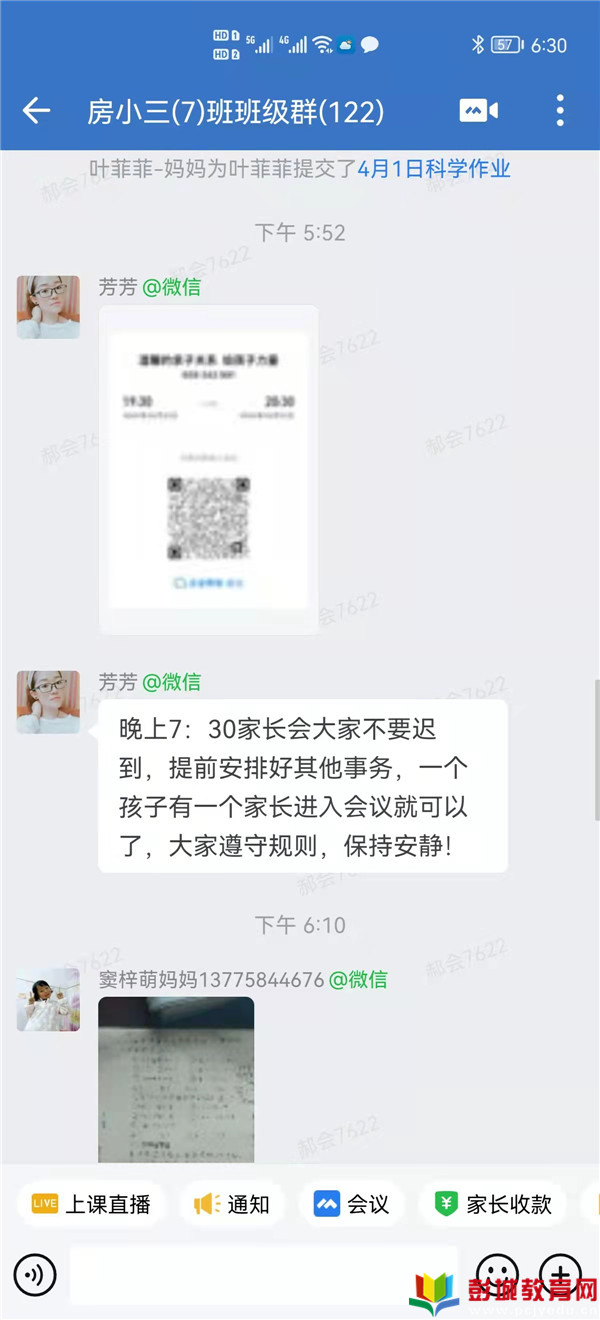The width and height of the screenshot is (600, 1320).
Task: Open the plus attachments menu
Action: [x=560, y=1273]
